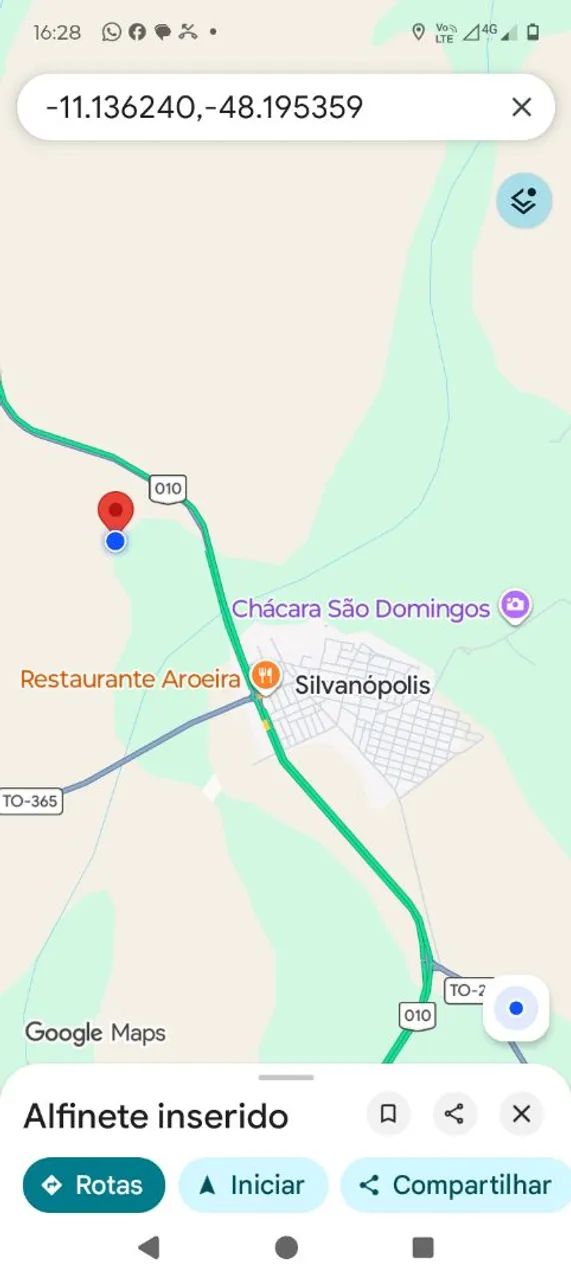Expand the bottom sheet handle
The image size is (571, 1280).
pos(286,1077)
